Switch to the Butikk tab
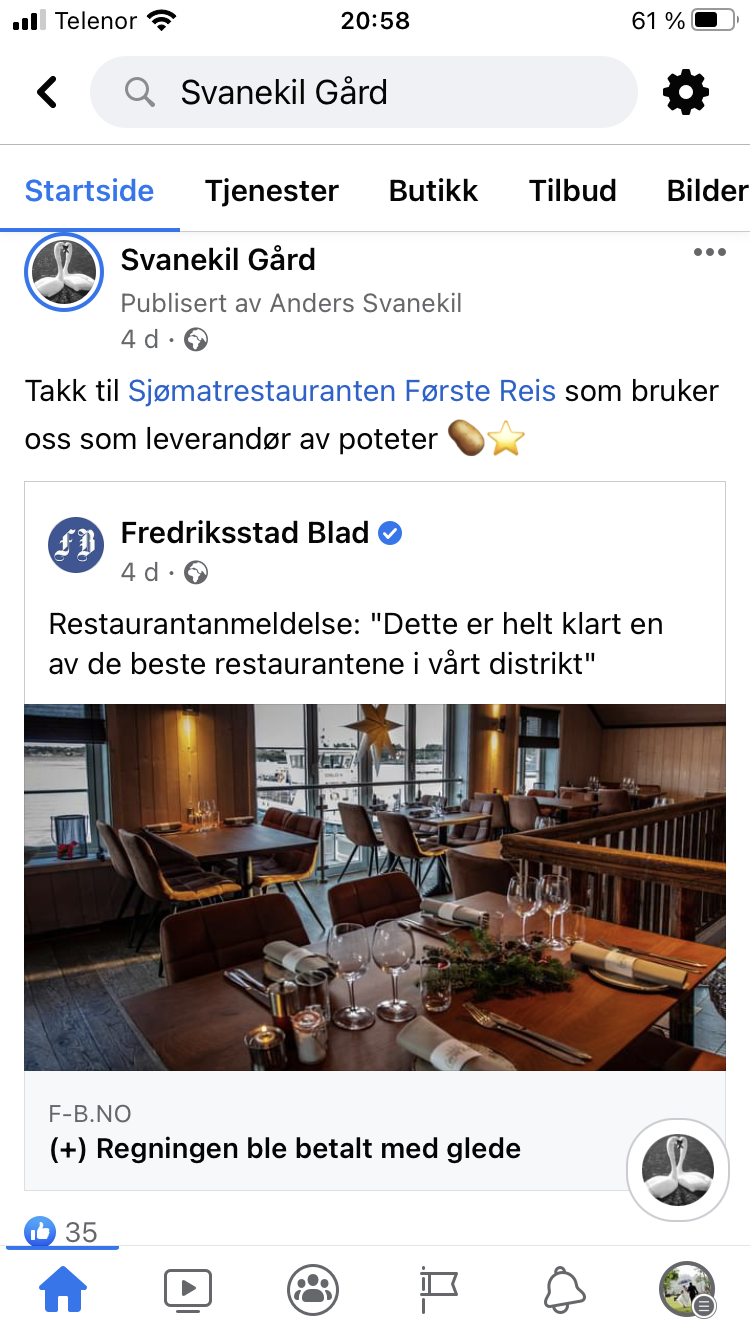The image size is (750, 1334). pyautogui.click(x=433, y=191)
